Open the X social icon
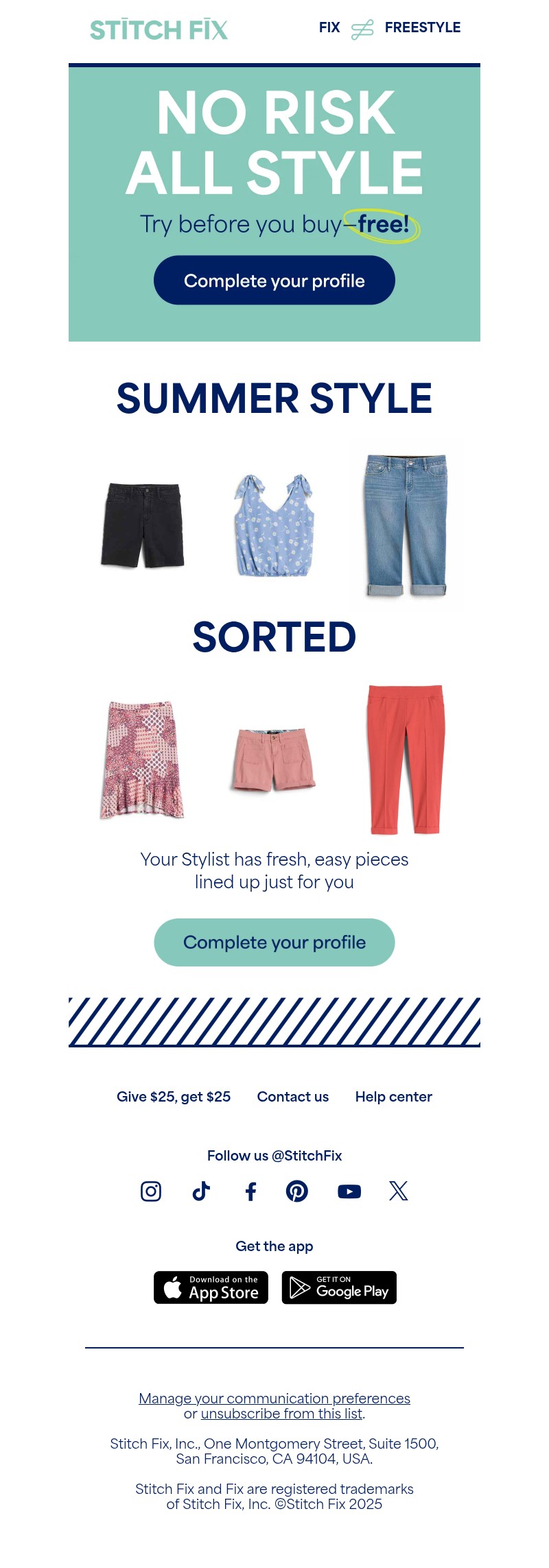Screen dimensions: 549x1568 click(x=399, y=1191)
